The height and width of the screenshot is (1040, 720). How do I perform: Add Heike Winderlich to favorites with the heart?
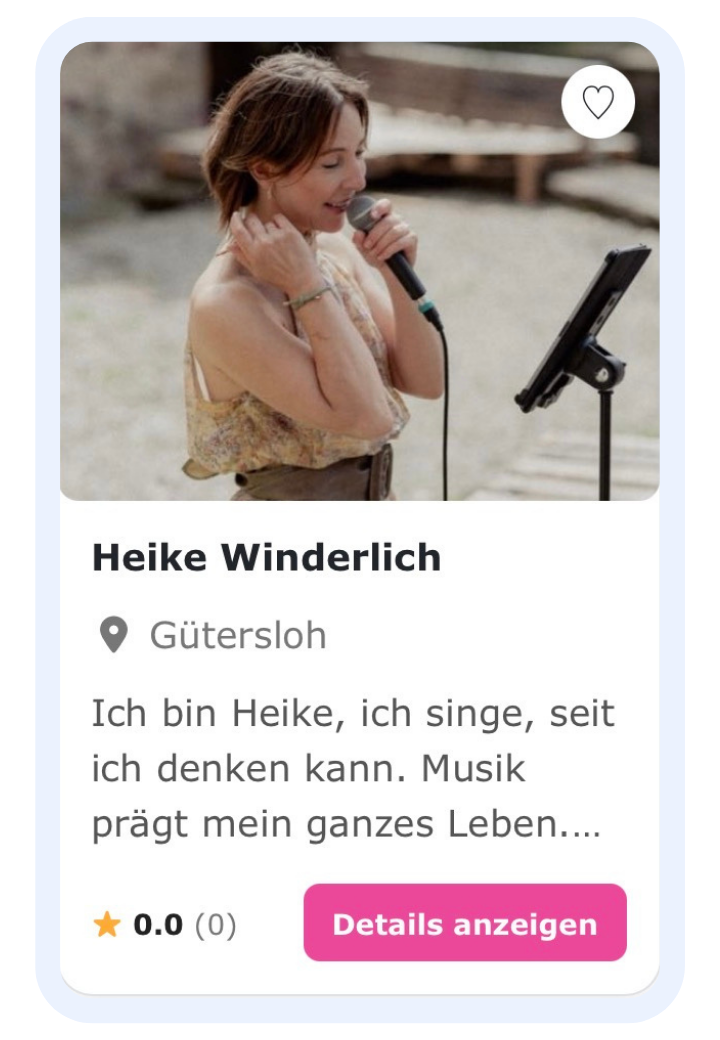click(598, 102)
